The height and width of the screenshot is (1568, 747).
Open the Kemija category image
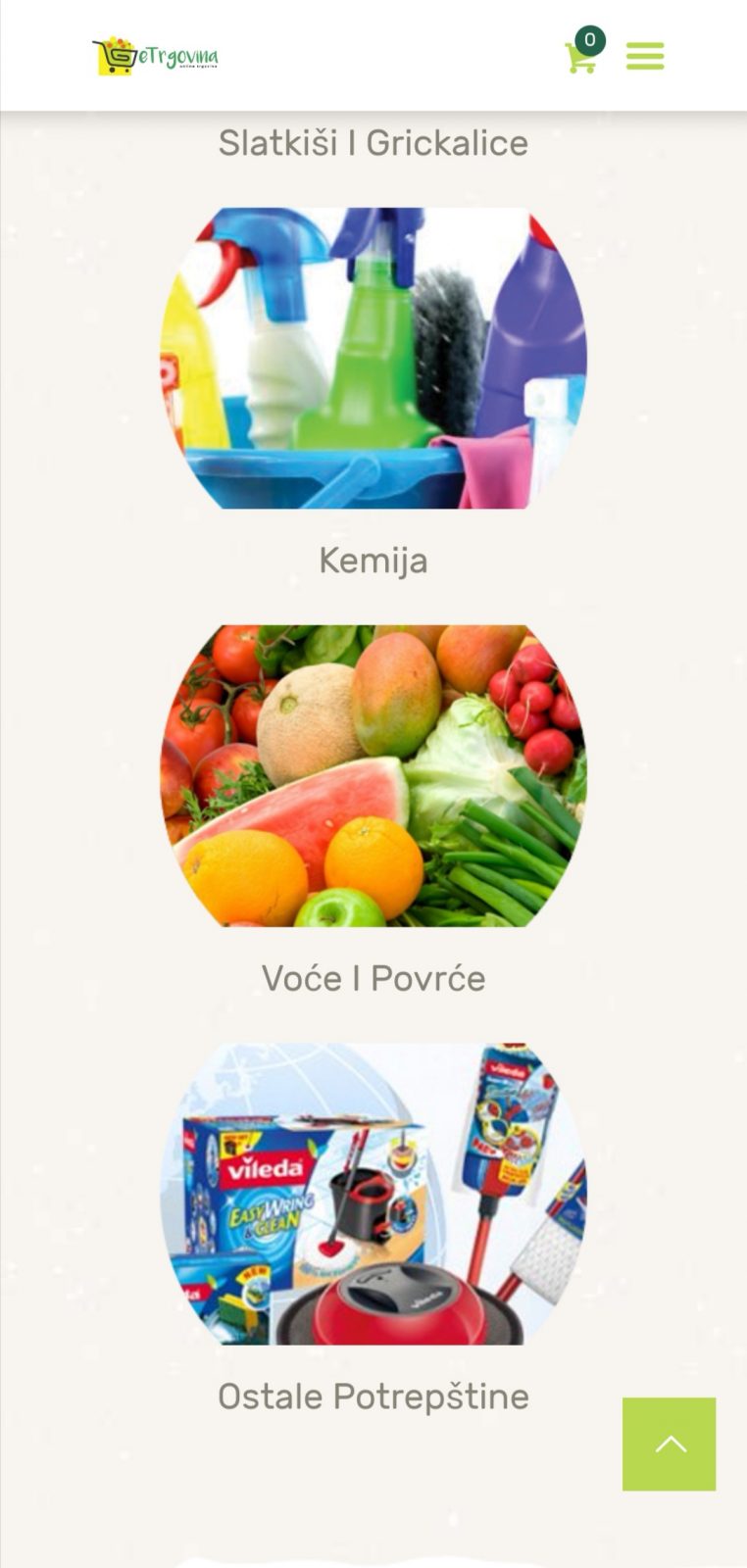click(x=373, y=358)
